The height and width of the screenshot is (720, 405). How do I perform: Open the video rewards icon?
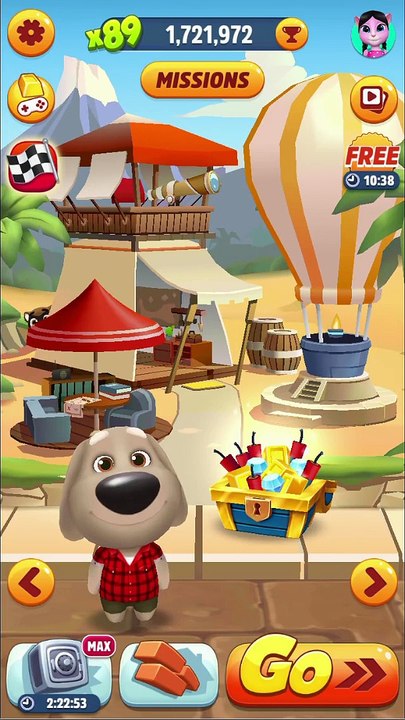[x=374, y=99]
